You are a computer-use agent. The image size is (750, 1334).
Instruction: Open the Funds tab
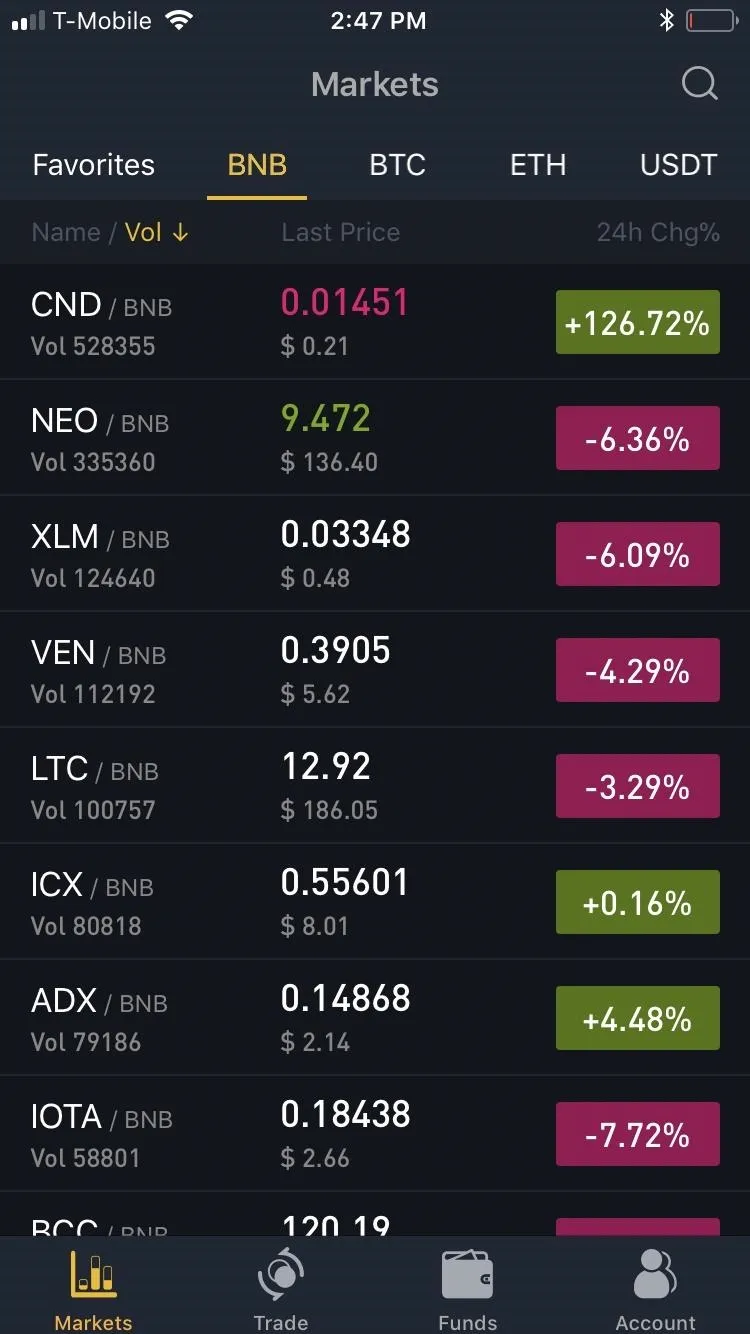[467, 1288]
